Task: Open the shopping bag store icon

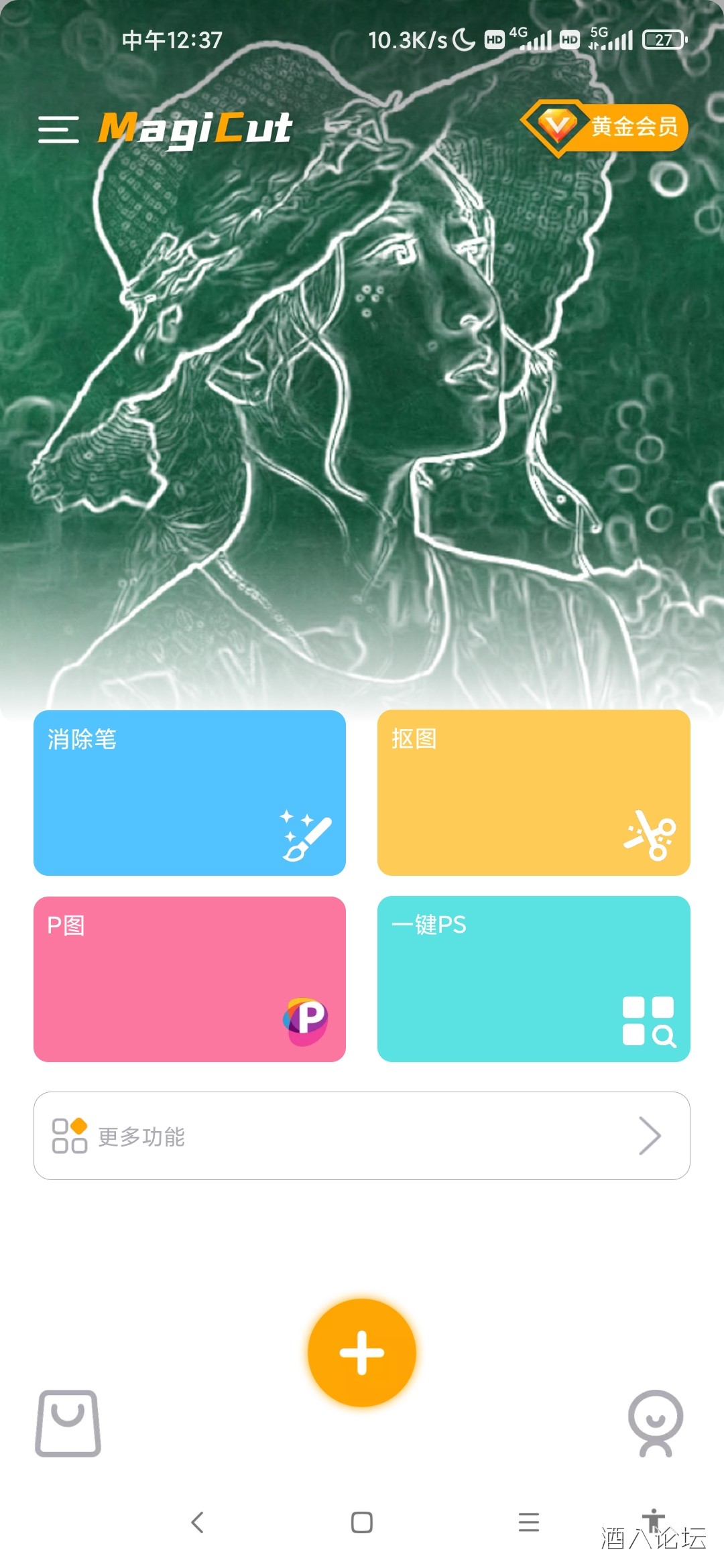Action: [68, 1423]
